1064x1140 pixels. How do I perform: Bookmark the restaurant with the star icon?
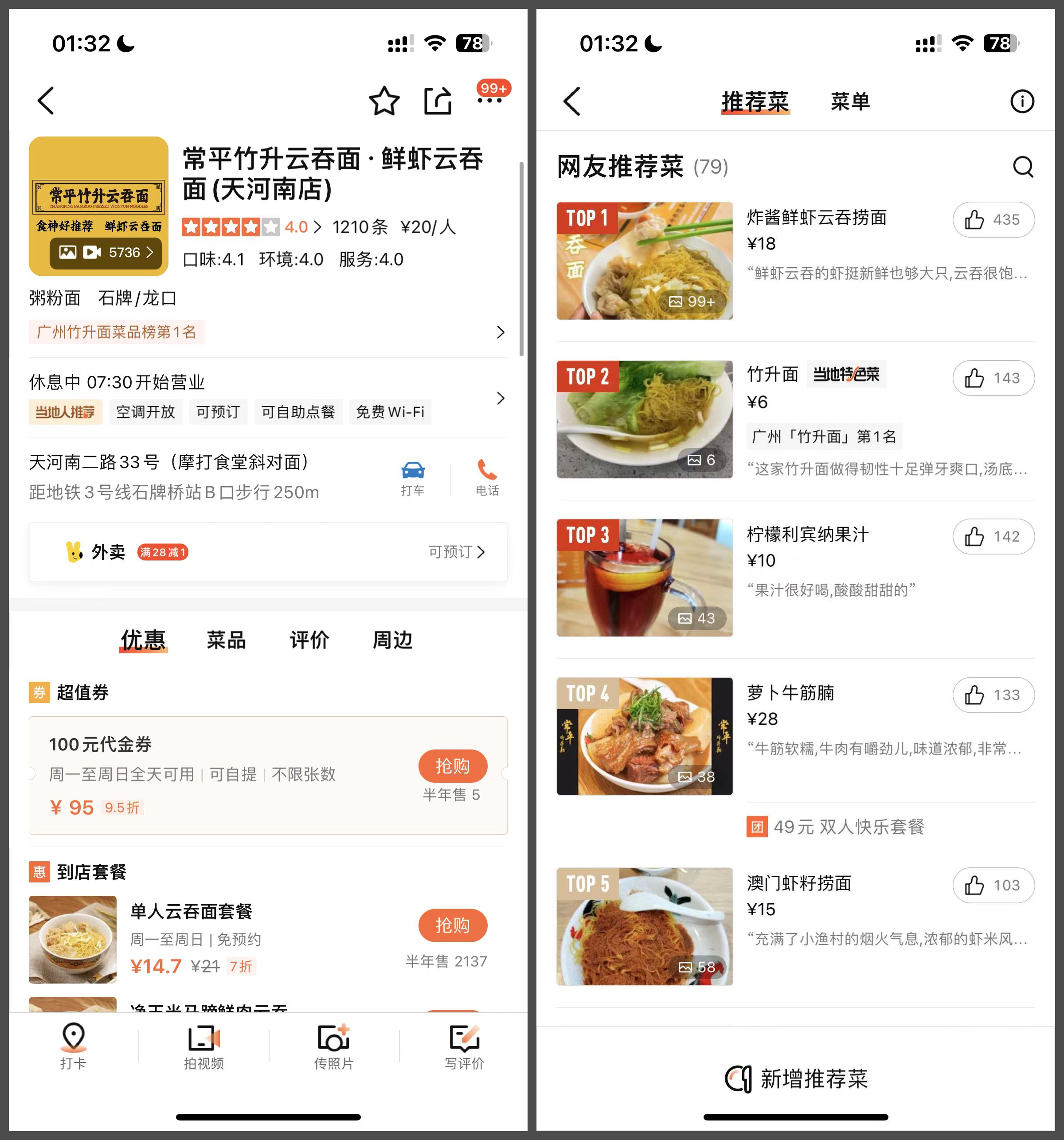pos(384,102)
